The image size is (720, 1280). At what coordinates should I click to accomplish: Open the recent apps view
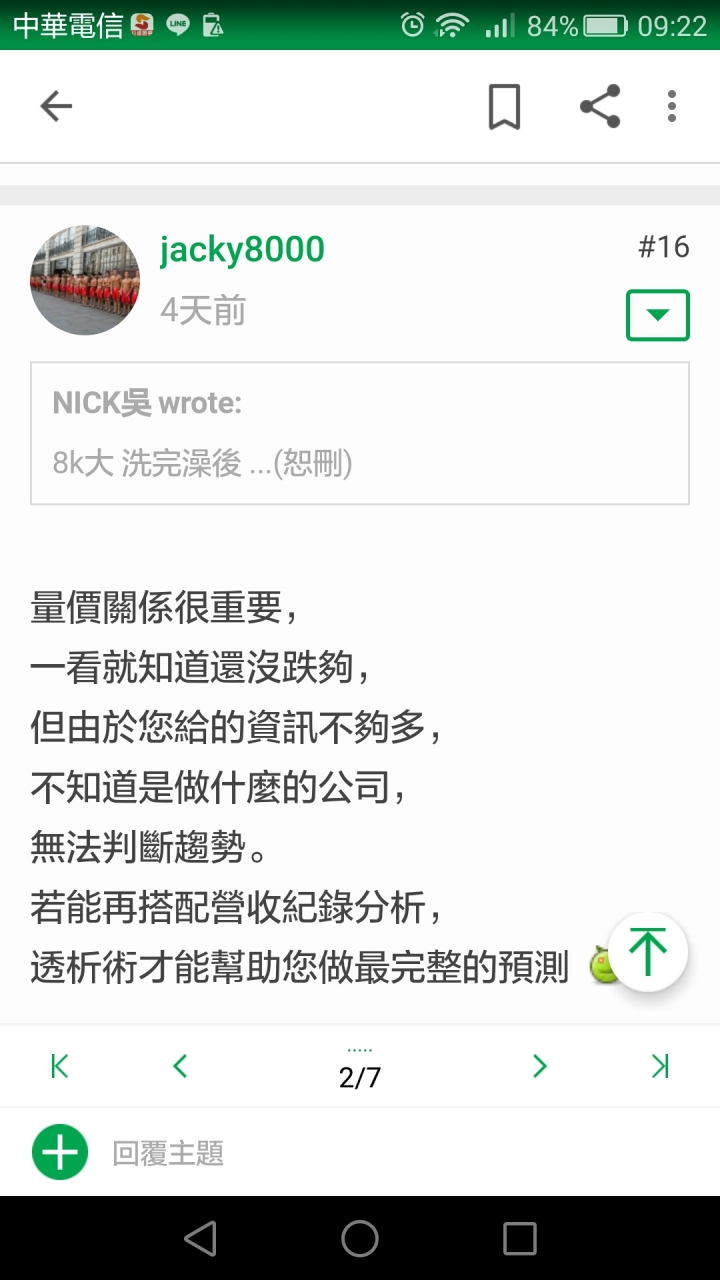click(x=520, y=1239)
